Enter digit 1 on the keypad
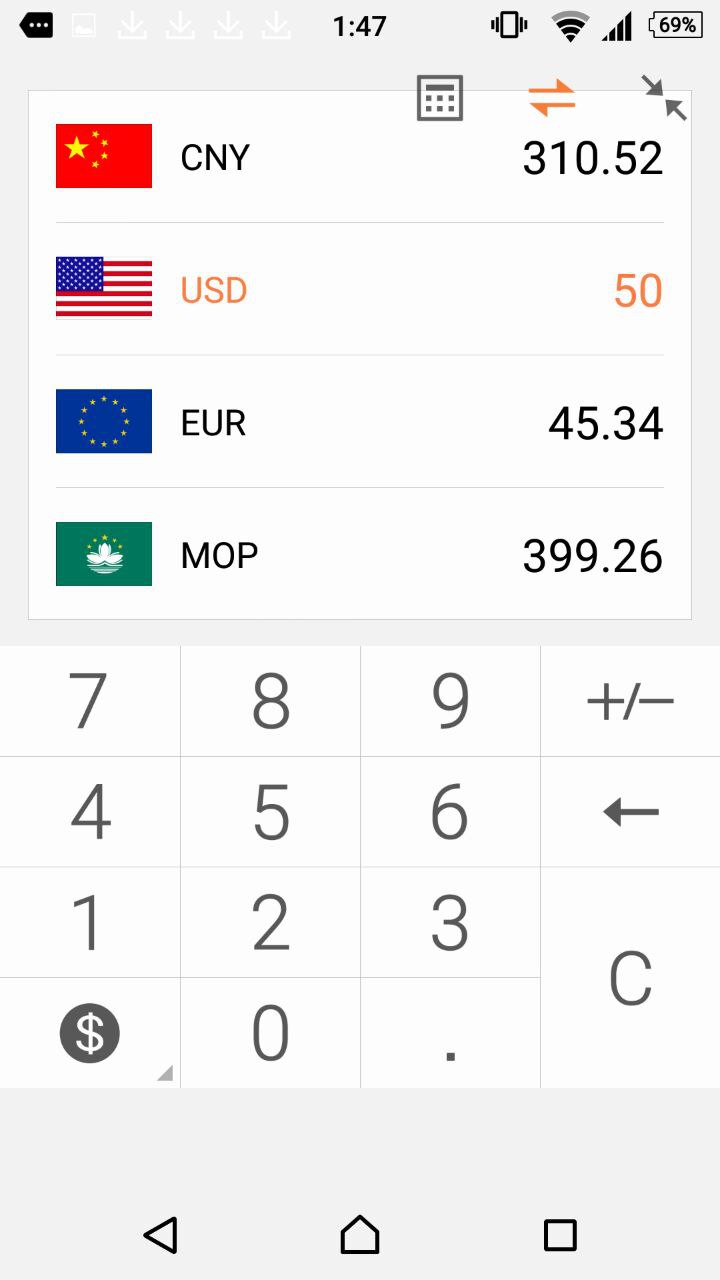 89,922
